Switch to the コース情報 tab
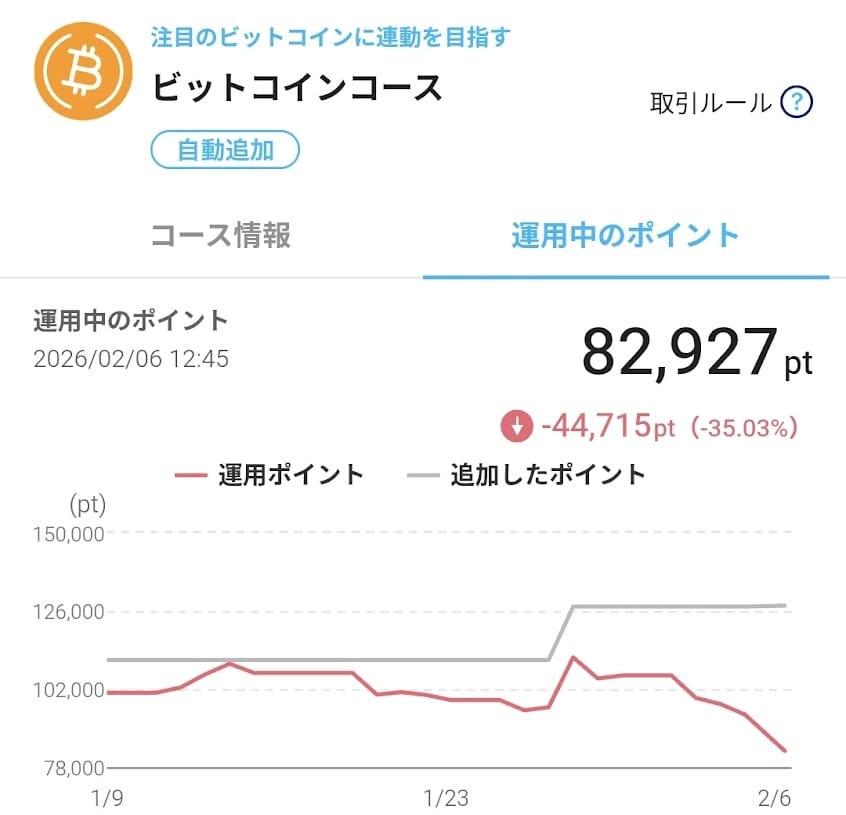 [220, 236]
